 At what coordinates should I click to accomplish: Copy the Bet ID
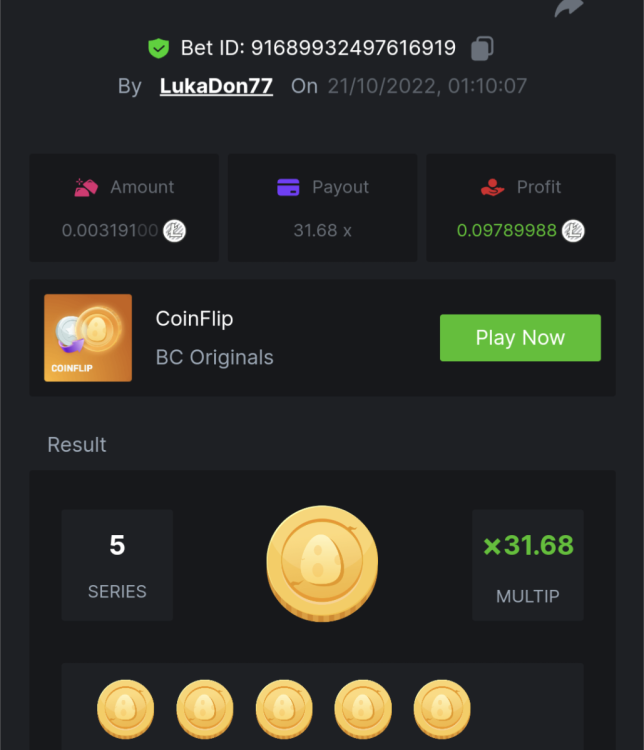[482, 48]
